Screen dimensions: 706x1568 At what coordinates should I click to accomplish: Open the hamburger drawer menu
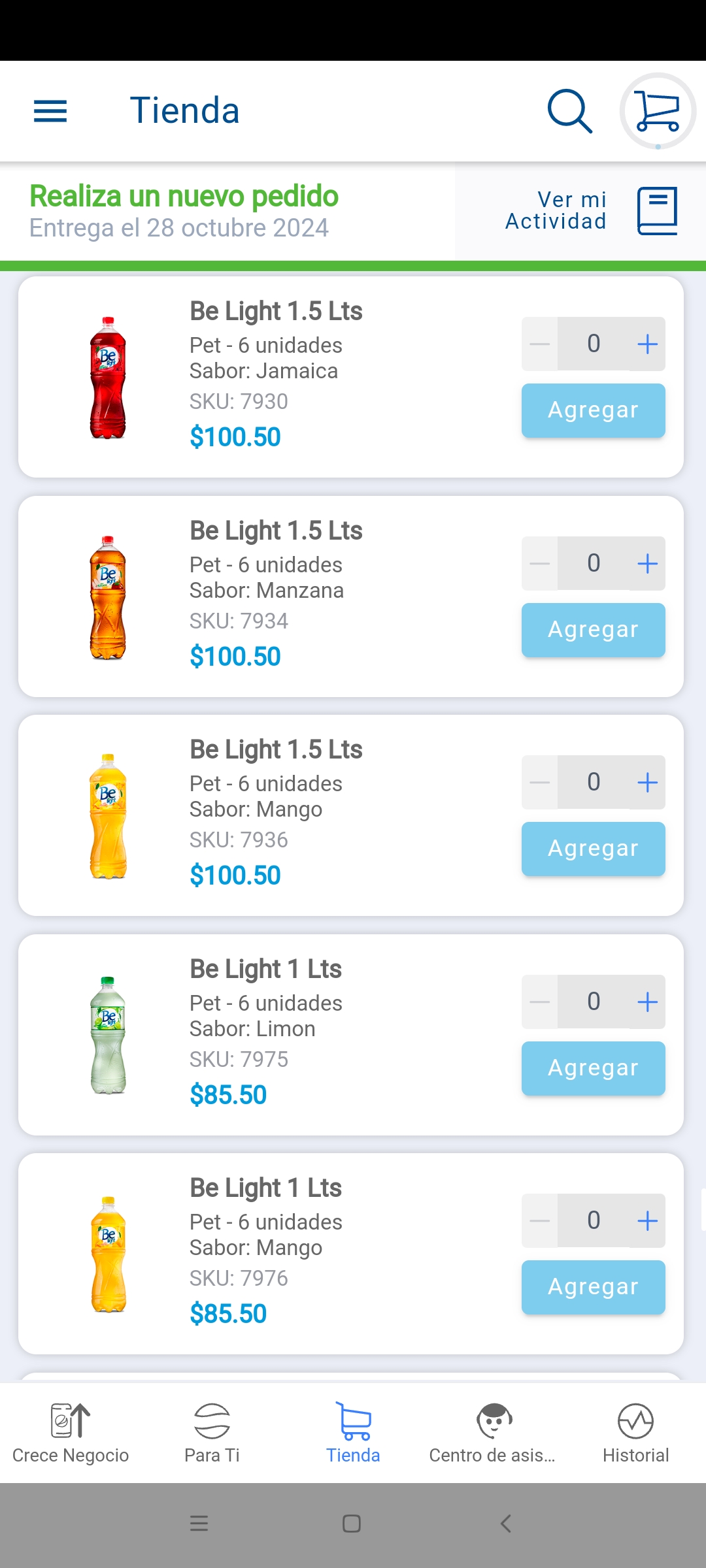pyautogui.click(x=50, y=111)
